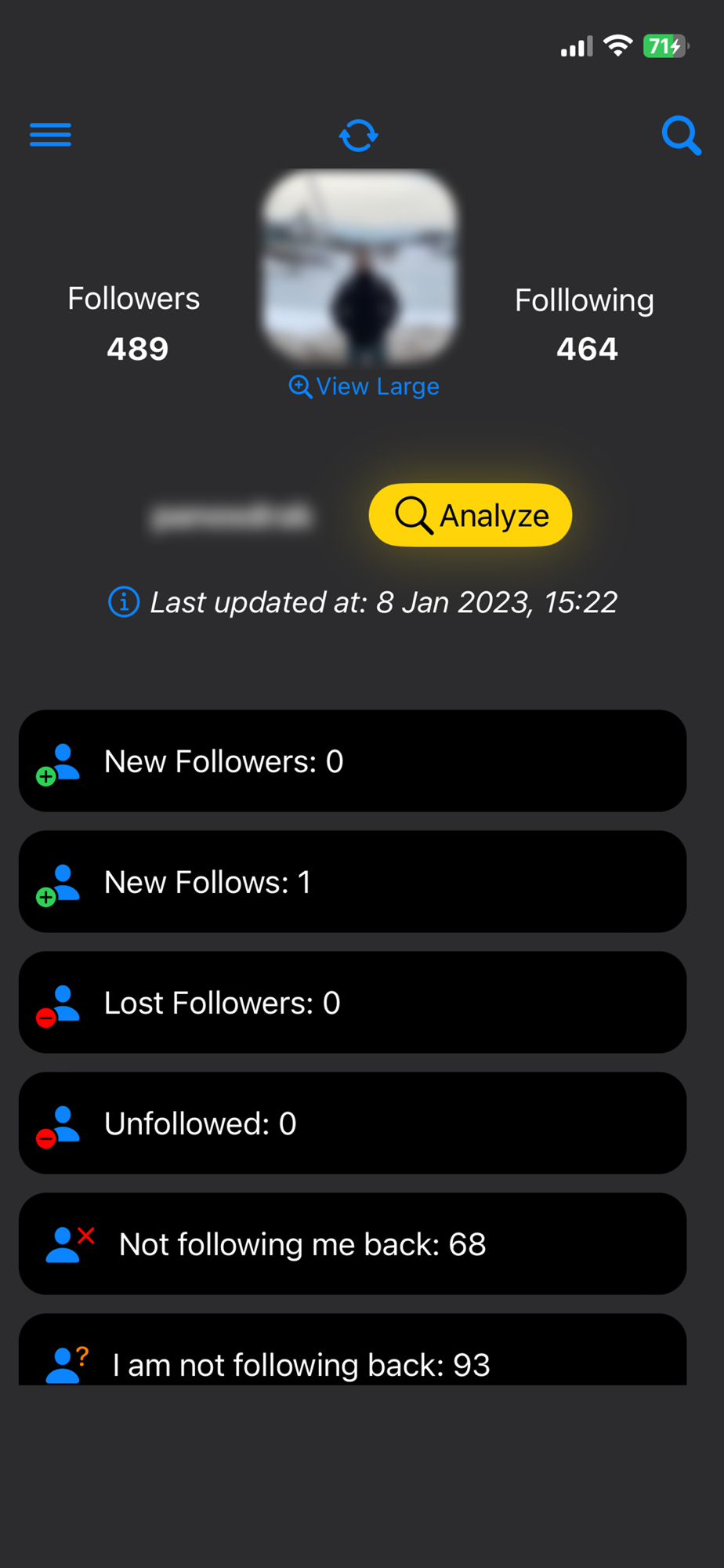Open the New Follows row

(x=353, y=881)
